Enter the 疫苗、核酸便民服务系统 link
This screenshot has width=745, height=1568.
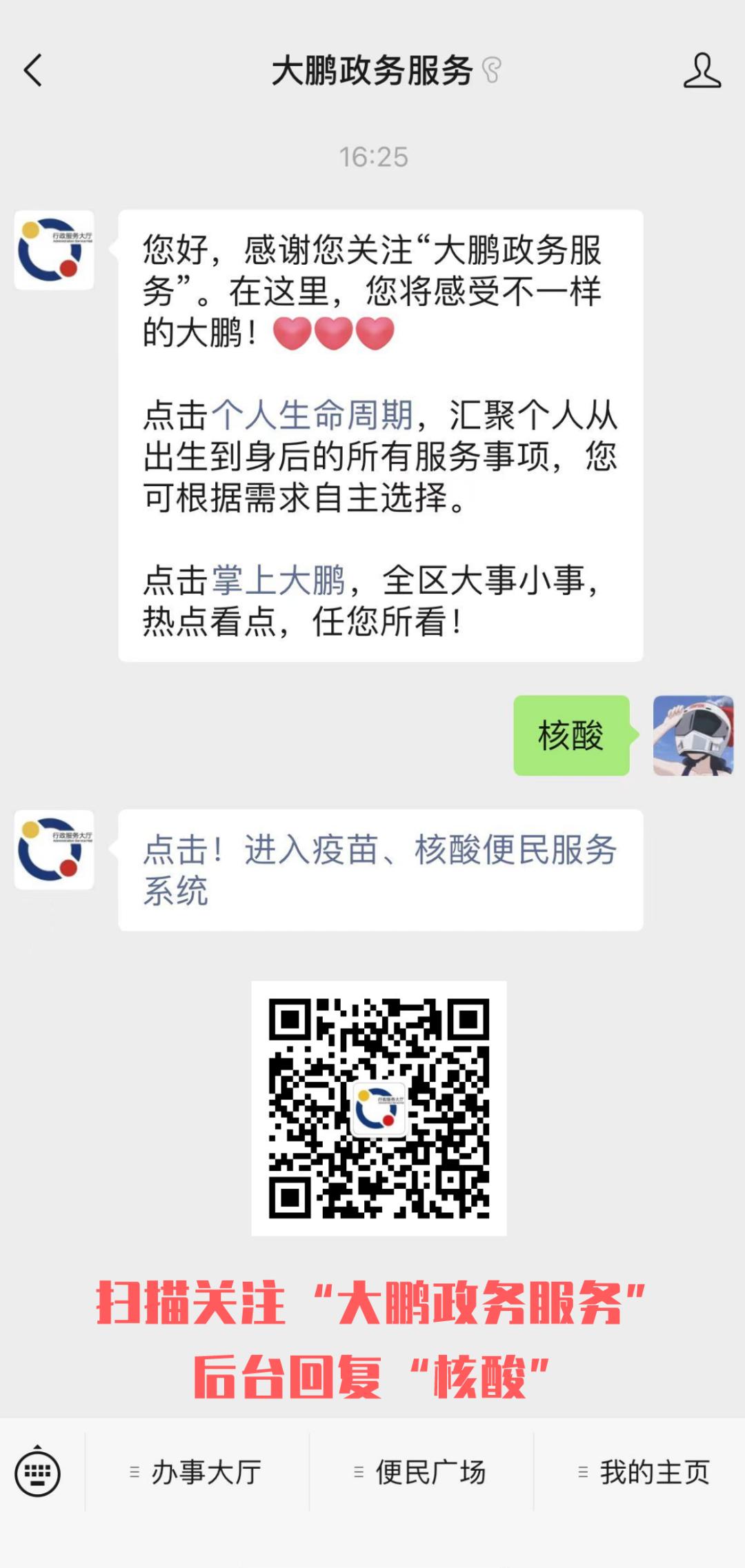(379, 870)
